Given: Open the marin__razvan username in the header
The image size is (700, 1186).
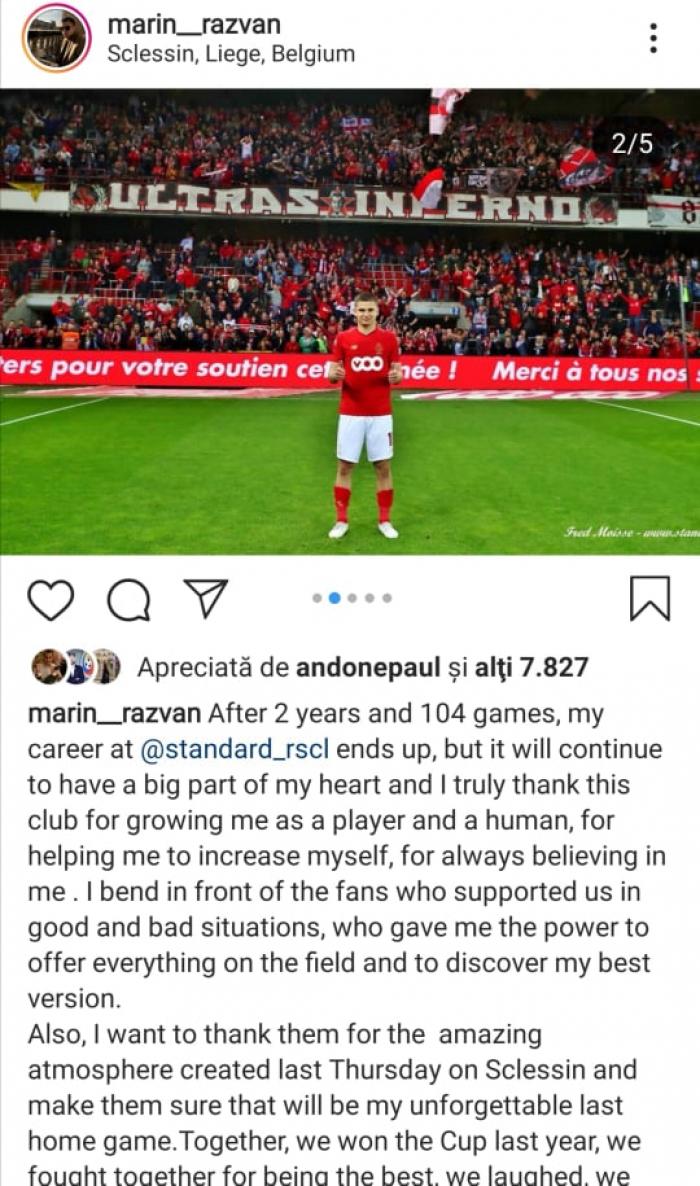Looking at the screenshot, I should tap(194, 24).
